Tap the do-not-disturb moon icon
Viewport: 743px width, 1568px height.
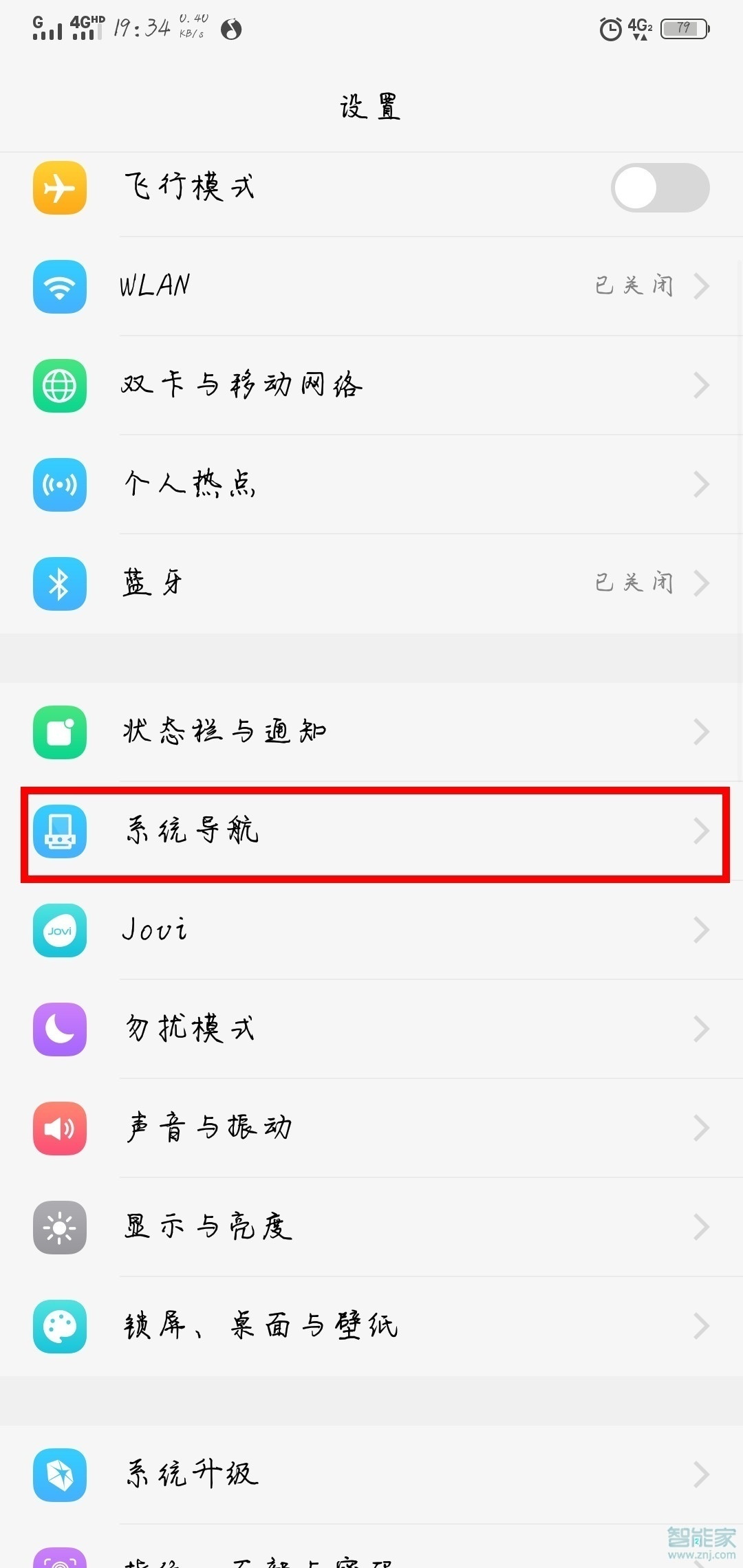click(60, 1029)
